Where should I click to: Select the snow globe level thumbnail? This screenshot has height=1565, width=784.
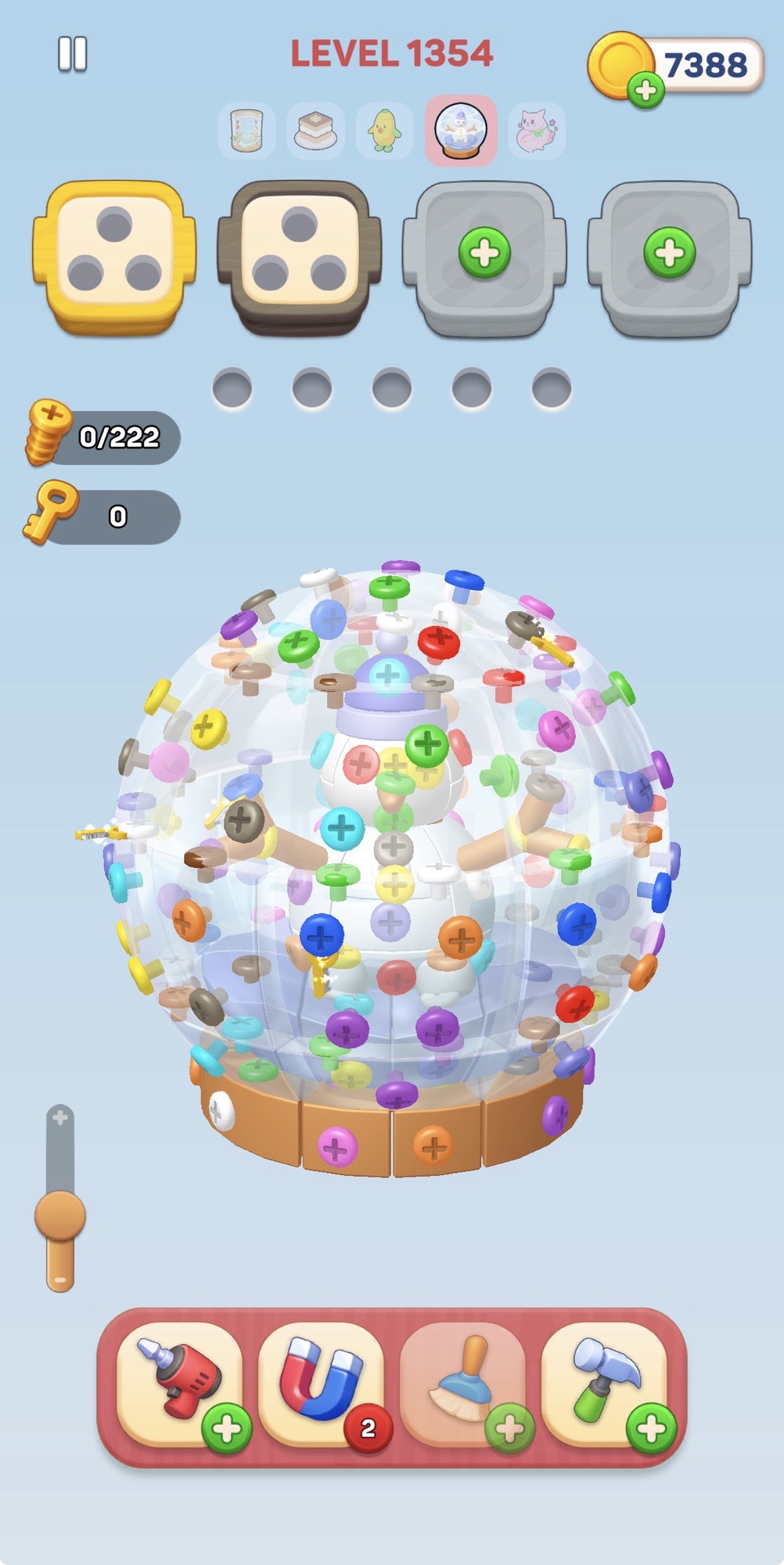[x=460, y=131]
